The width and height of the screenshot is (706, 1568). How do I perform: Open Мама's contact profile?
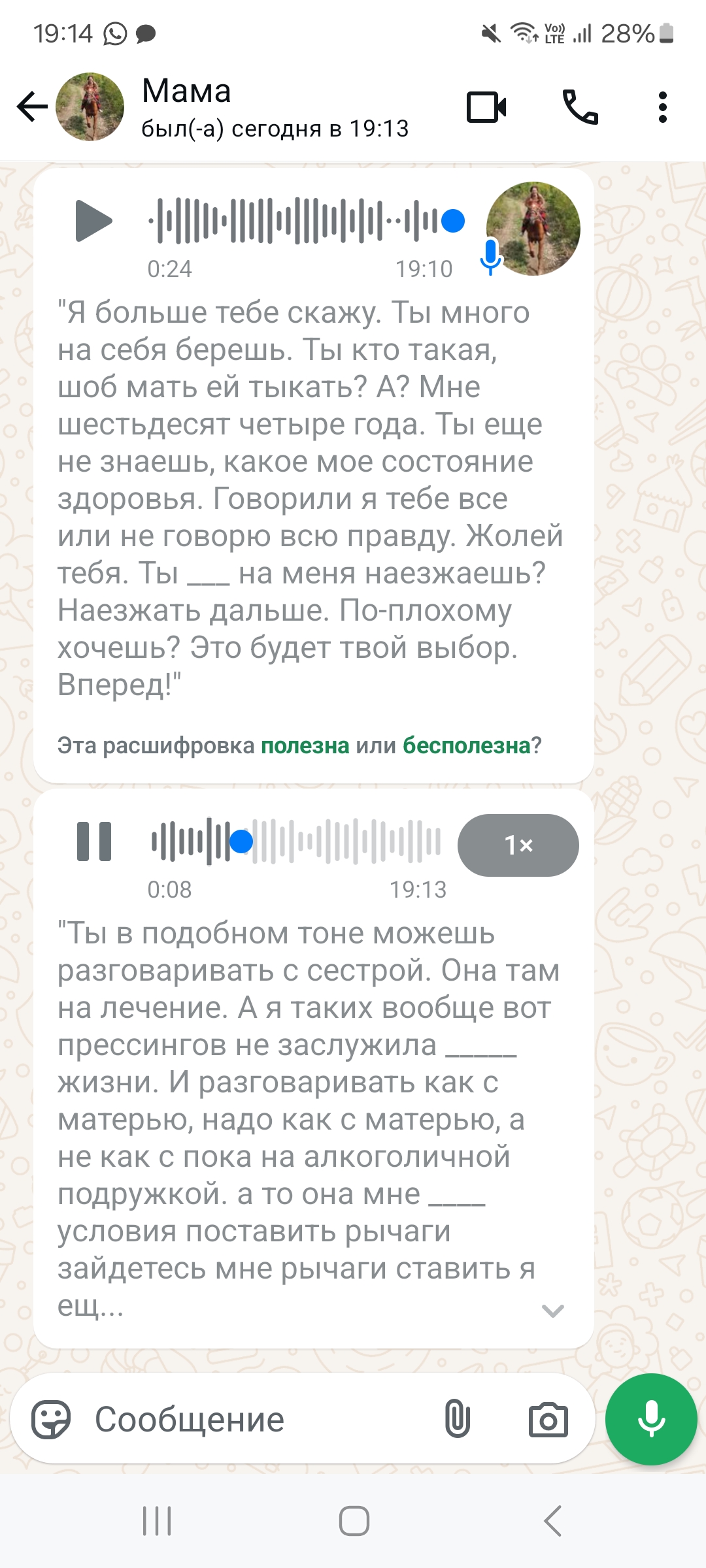[x=186, y=107]
